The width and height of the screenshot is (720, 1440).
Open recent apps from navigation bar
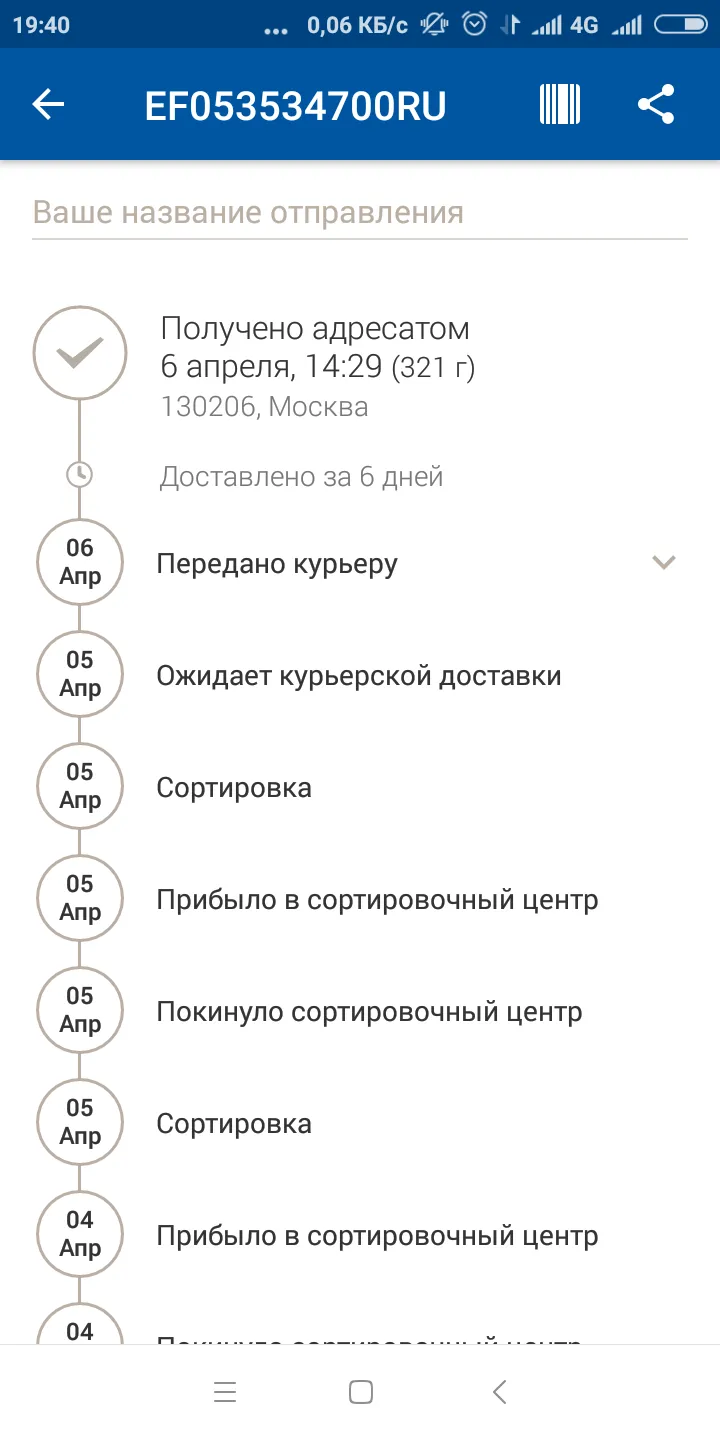pyautogui.click(x=225, y=1392)
